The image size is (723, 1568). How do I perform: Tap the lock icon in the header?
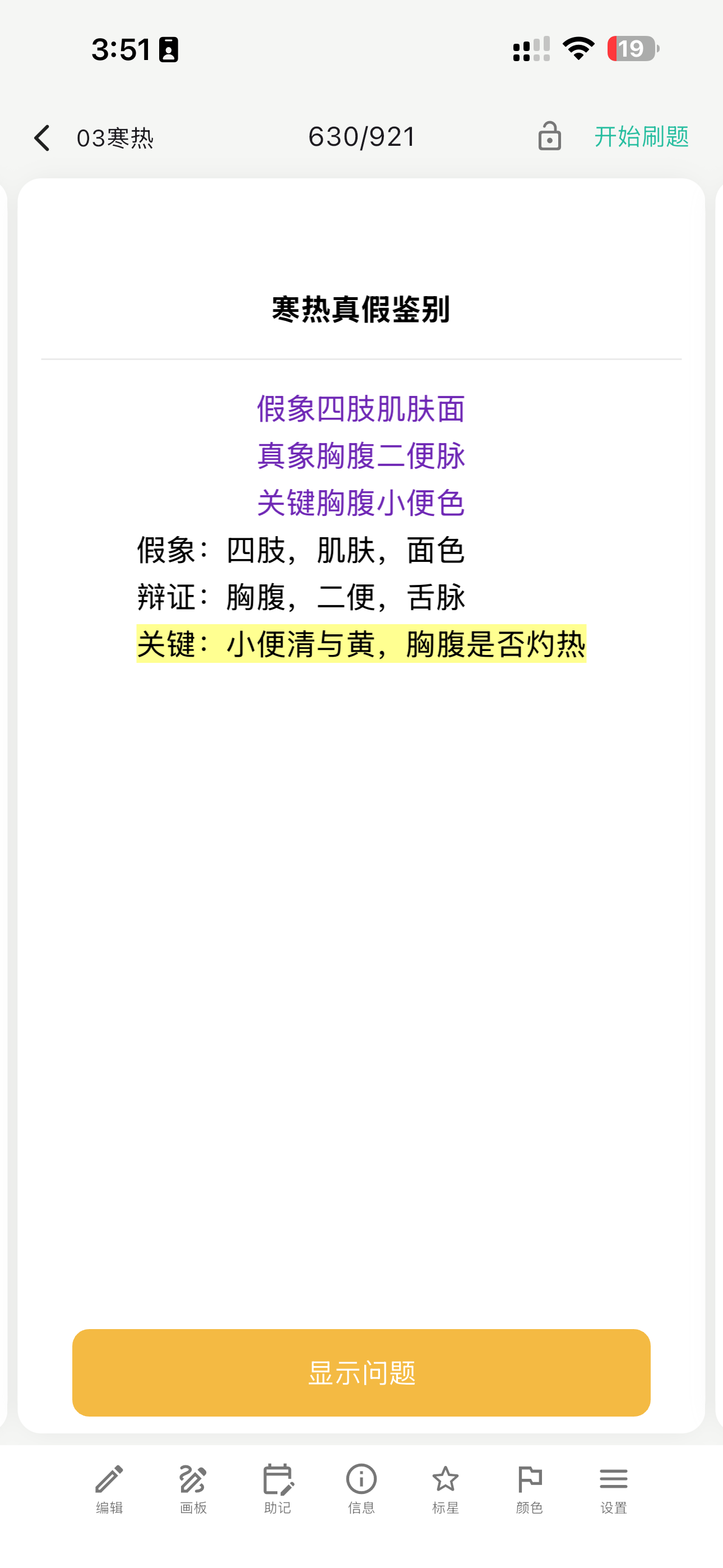[x=549, y=136]
